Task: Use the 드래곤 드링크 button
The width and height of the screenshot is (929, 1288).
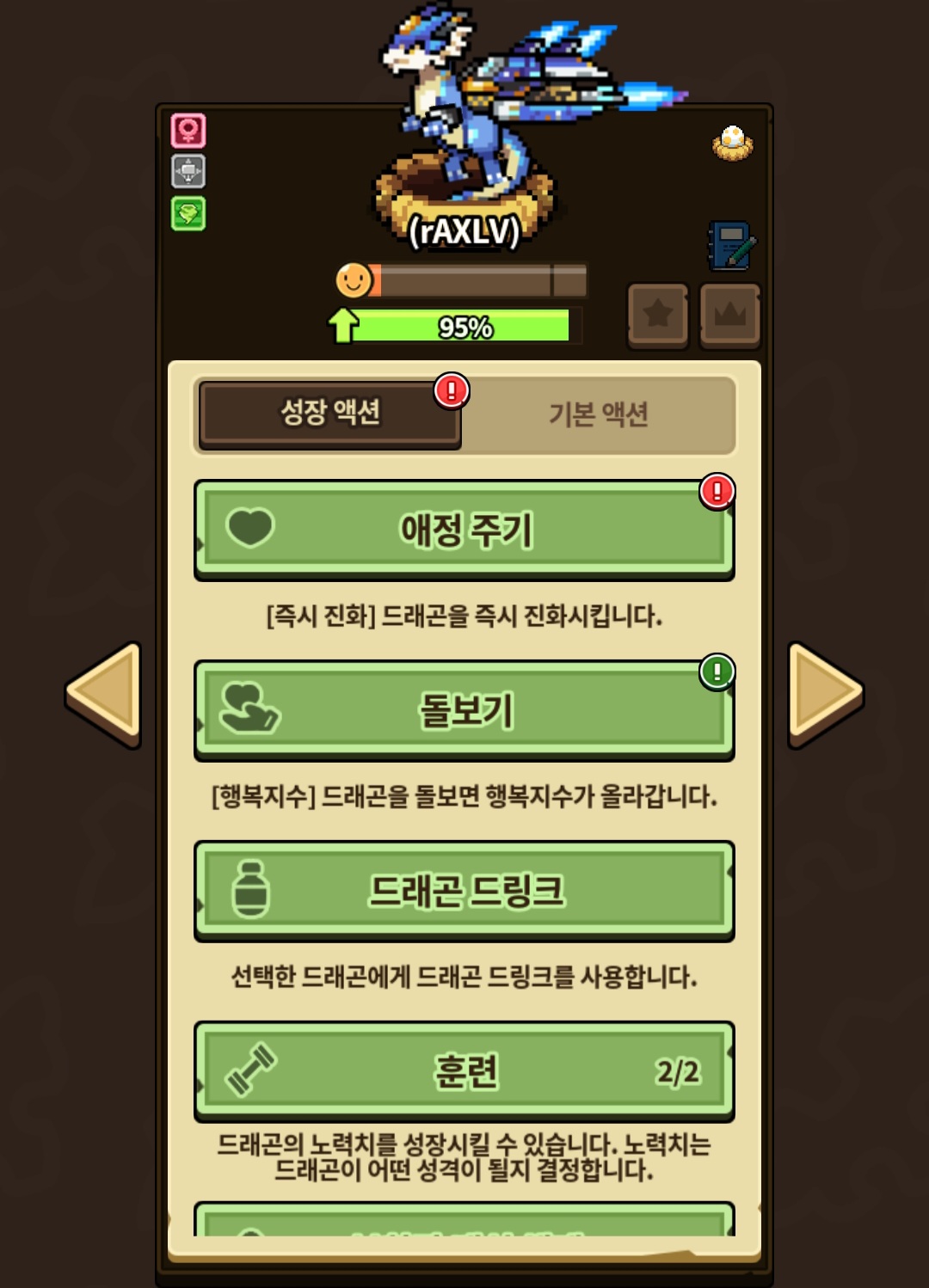Action: pyautogui.click(x=464, y=891)
